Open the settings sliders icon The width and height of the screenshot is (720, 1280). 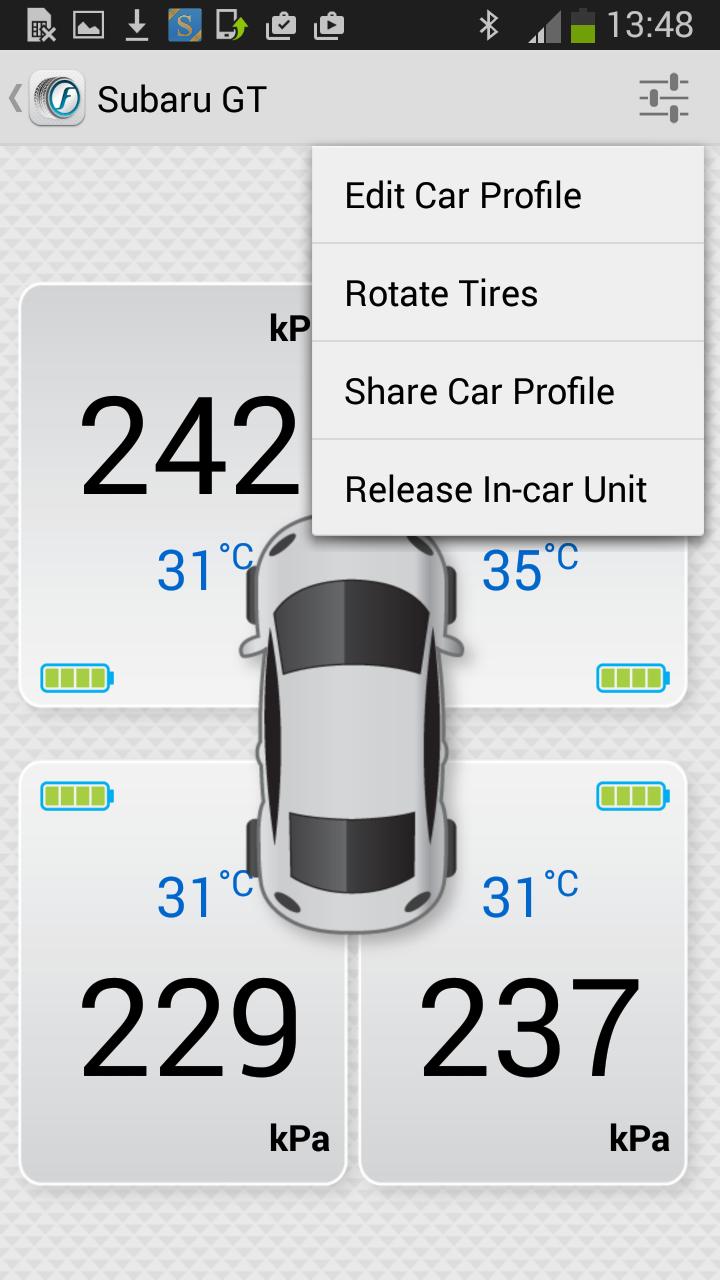pyautogui.click(x=662, y=97)
